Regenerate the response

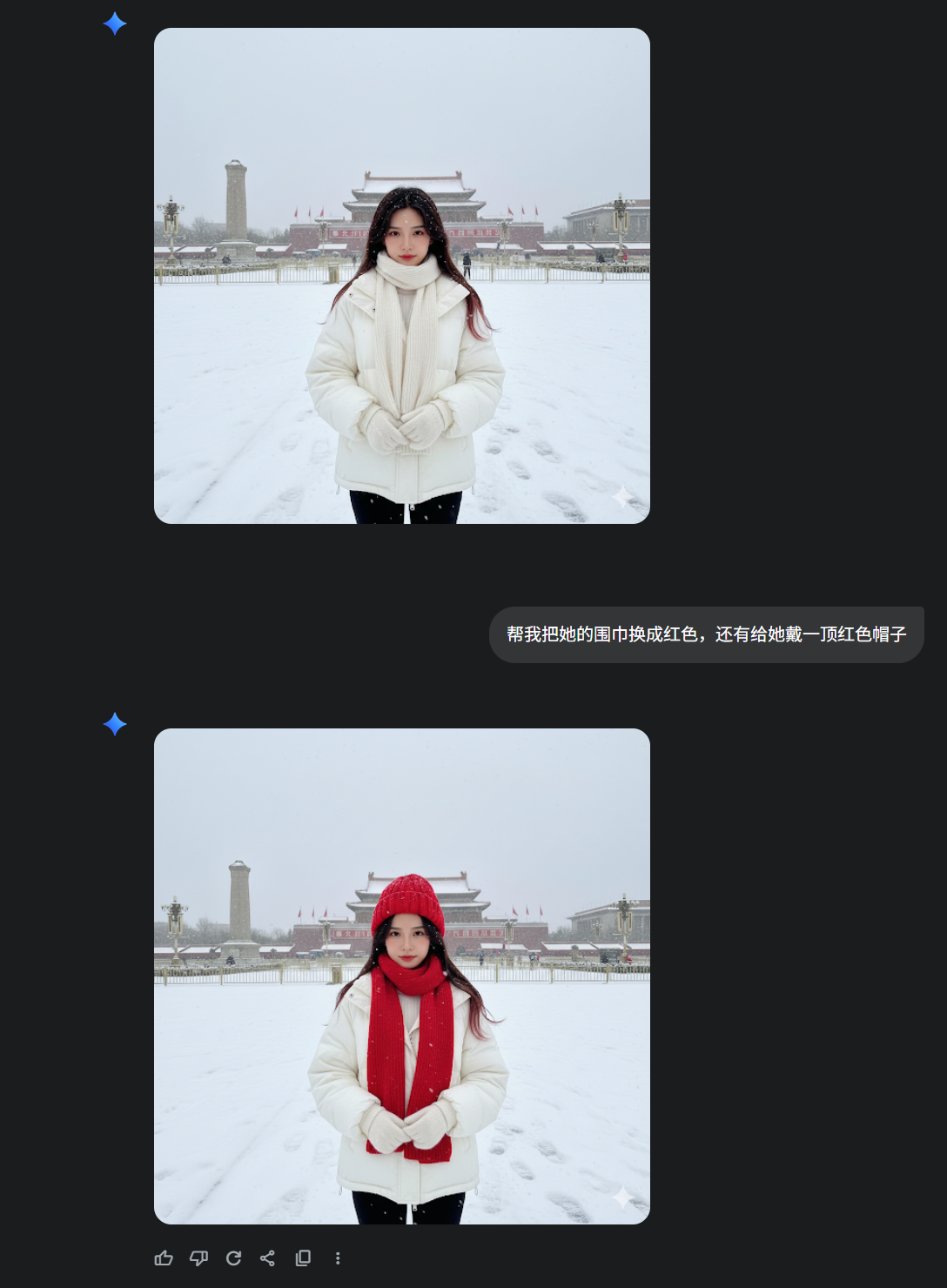(x=233, y=1258)
